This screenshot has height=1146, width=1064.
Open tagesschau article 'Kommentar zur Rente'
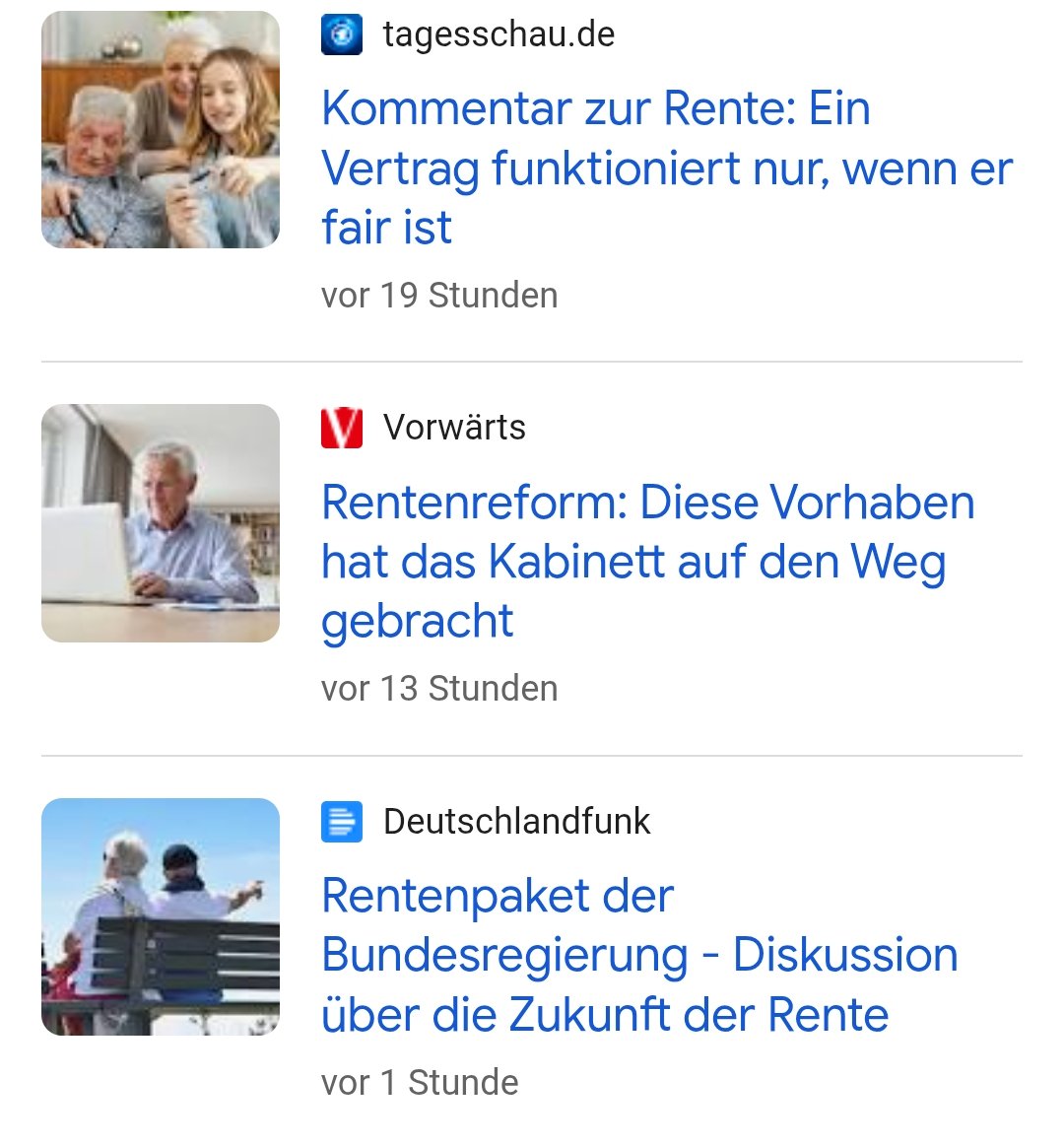tap(666, 168)
